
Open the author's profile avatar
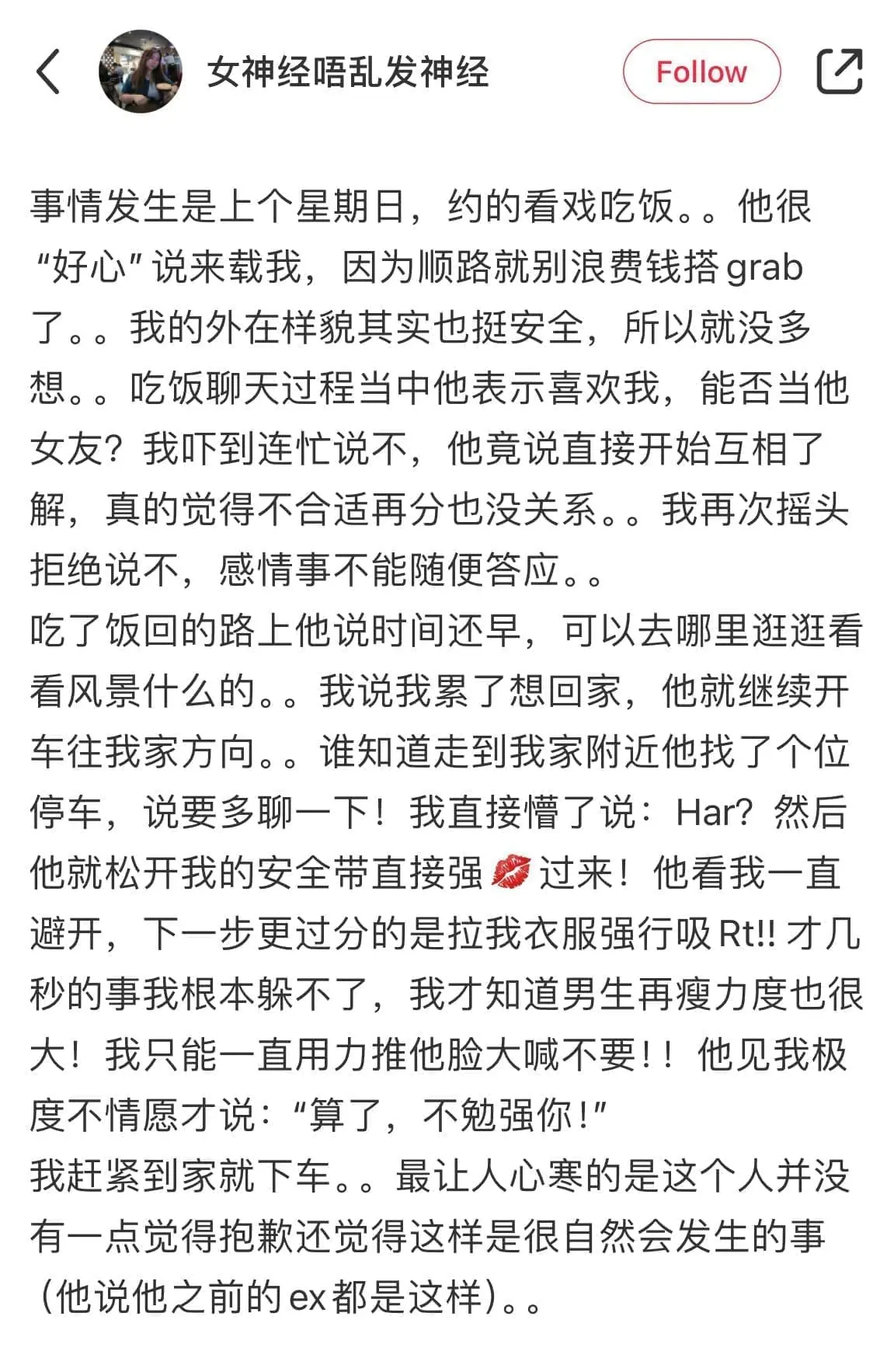141,72
